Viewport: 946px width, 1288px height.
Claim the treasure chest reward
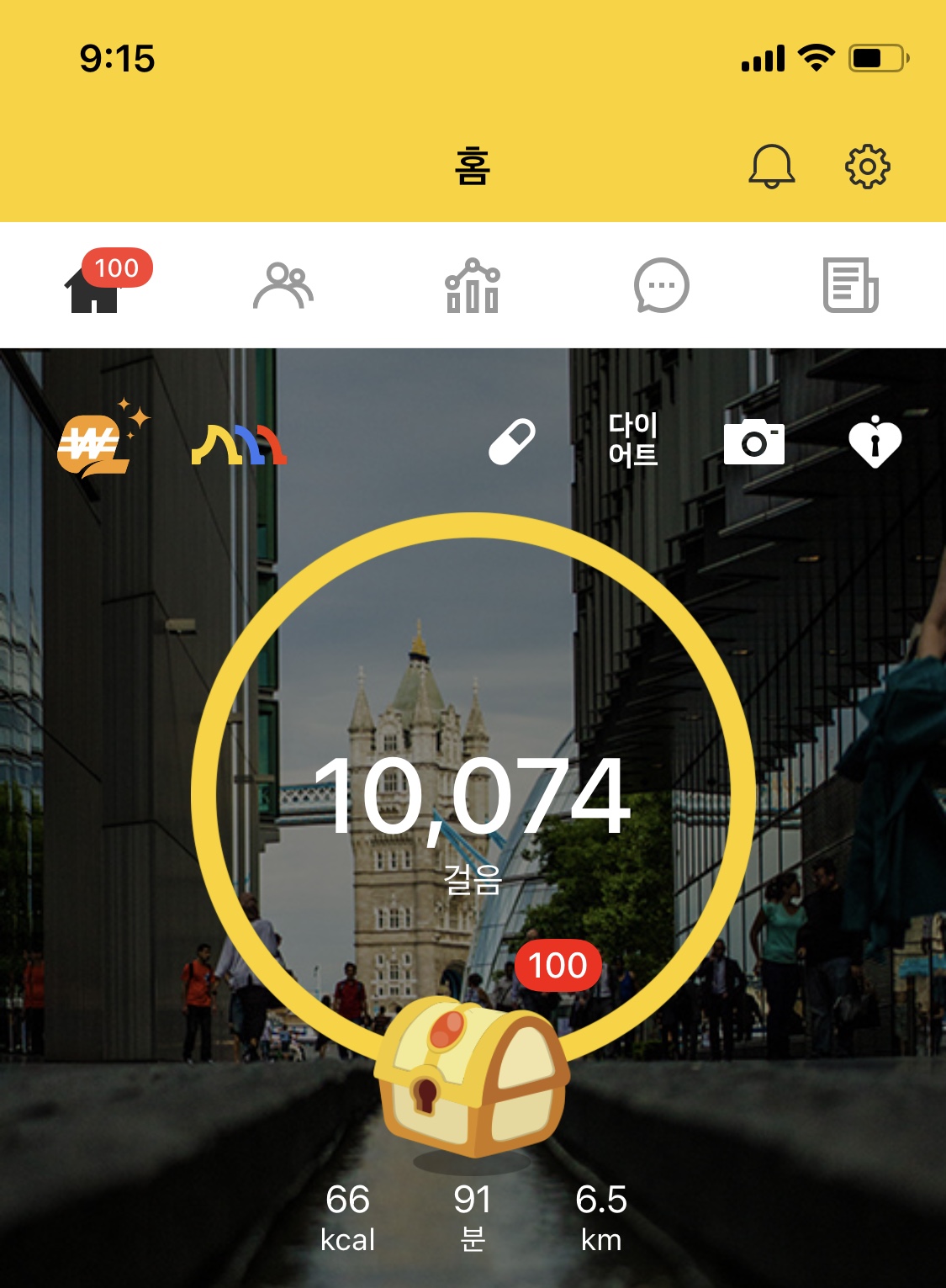pyautogui.click(x=472, y=1077)
